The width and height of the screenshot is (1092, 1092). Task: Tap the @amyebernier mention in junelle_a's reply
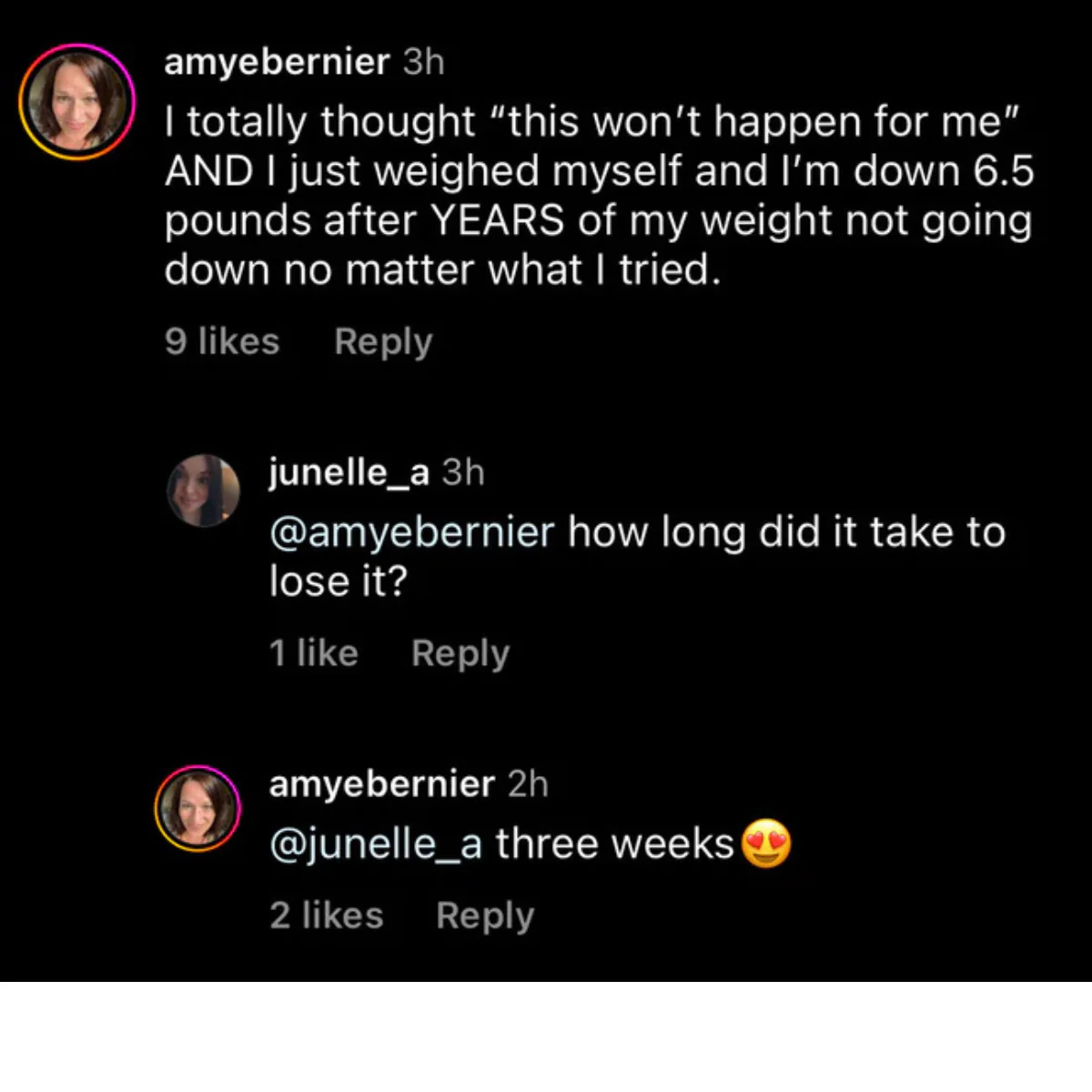pos(411,532)
